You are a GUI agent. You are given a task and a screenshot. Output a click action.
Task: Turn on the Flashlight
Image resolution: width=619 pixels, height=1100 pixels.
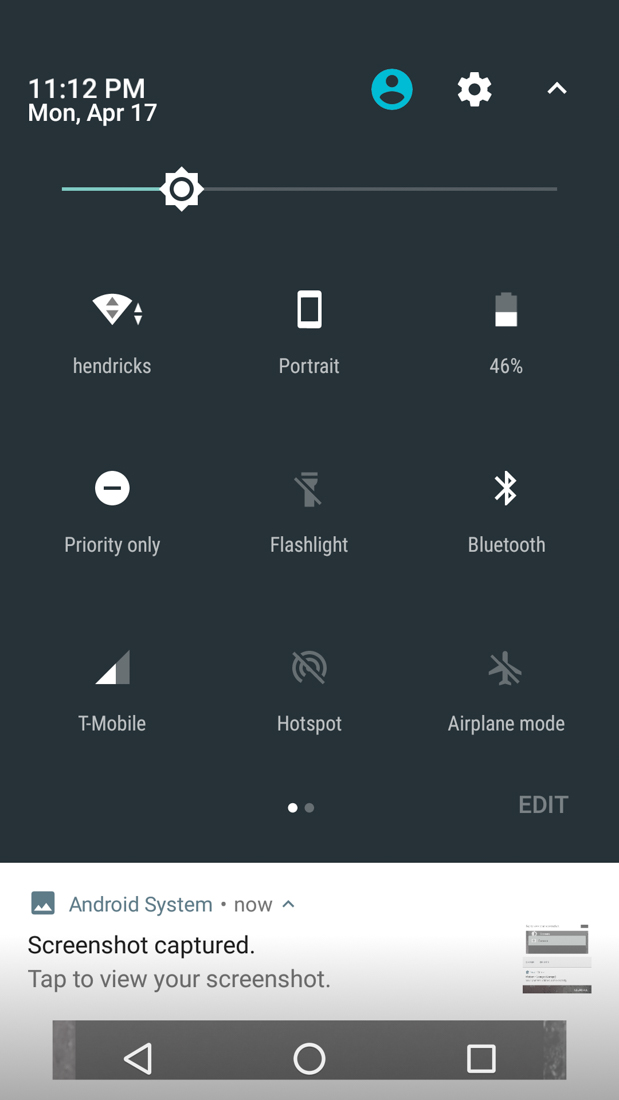tap(309, 489)
